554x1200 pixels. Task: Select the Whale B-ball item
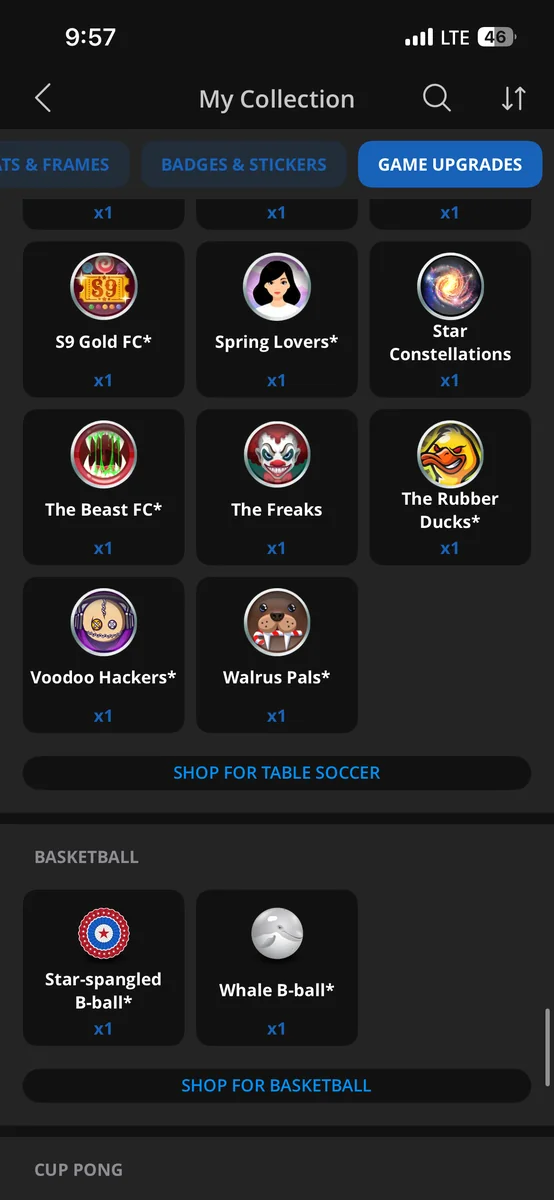277,968
